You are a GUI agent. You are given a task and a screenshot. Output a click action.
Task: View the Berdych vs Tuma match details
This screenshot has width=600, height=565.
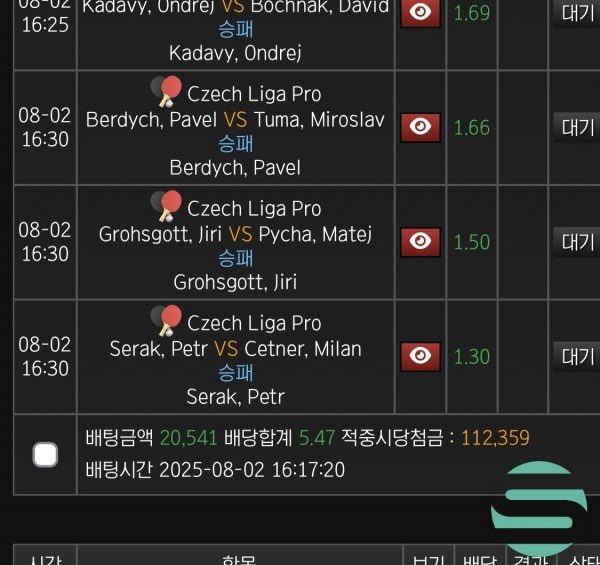[421, 127]
